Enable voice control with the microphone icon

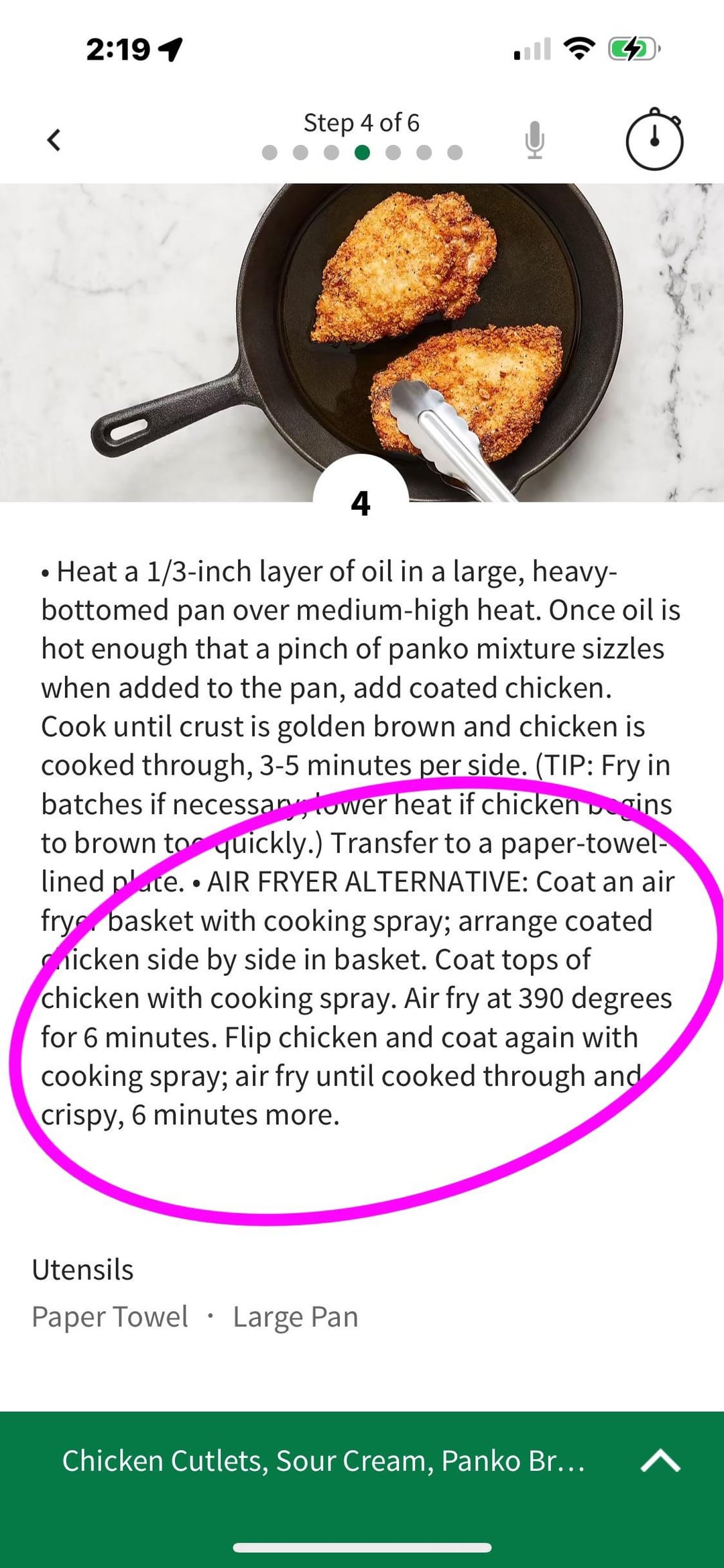click(x=534, y=139)
